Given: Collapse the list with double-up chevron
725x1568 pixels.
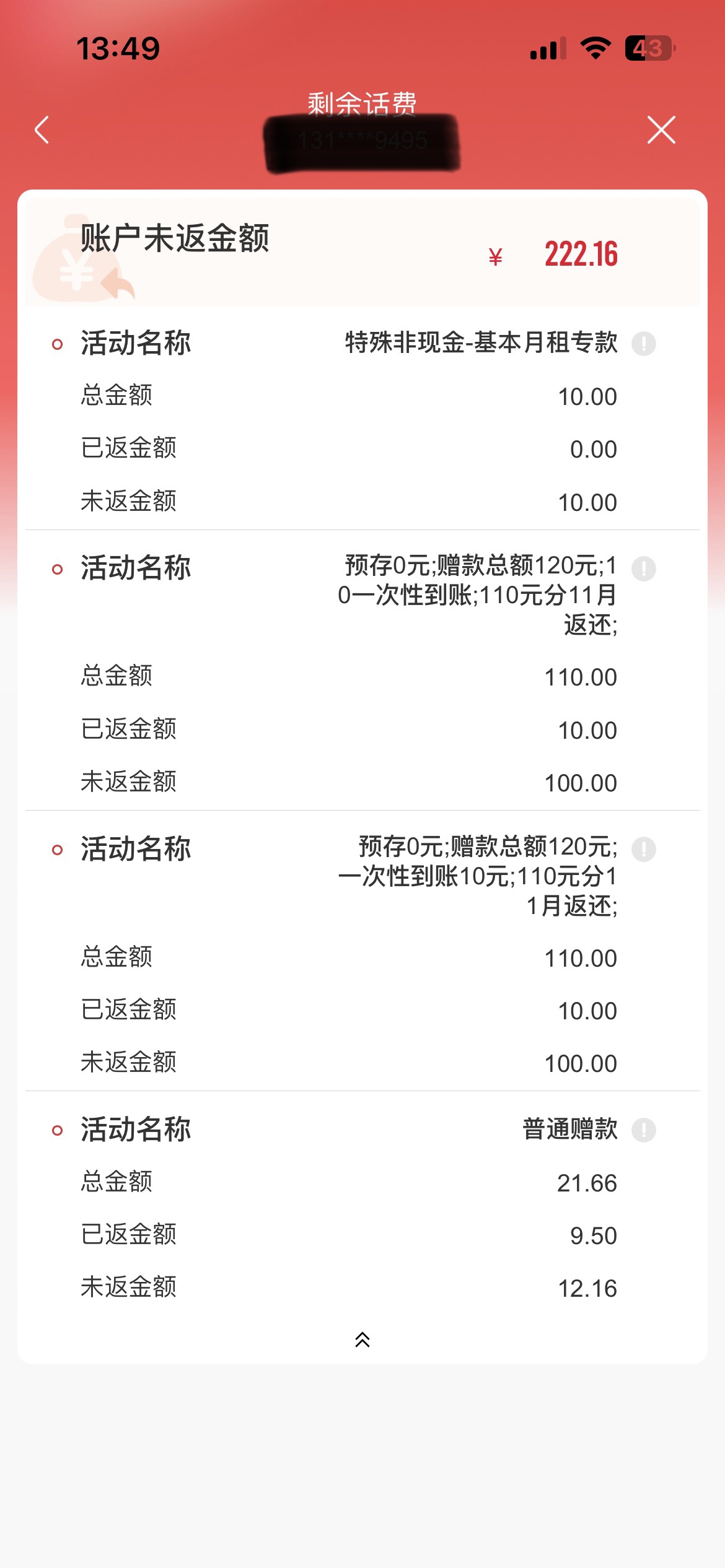Looking at the screenshot, I should [x=362, y=1339].
